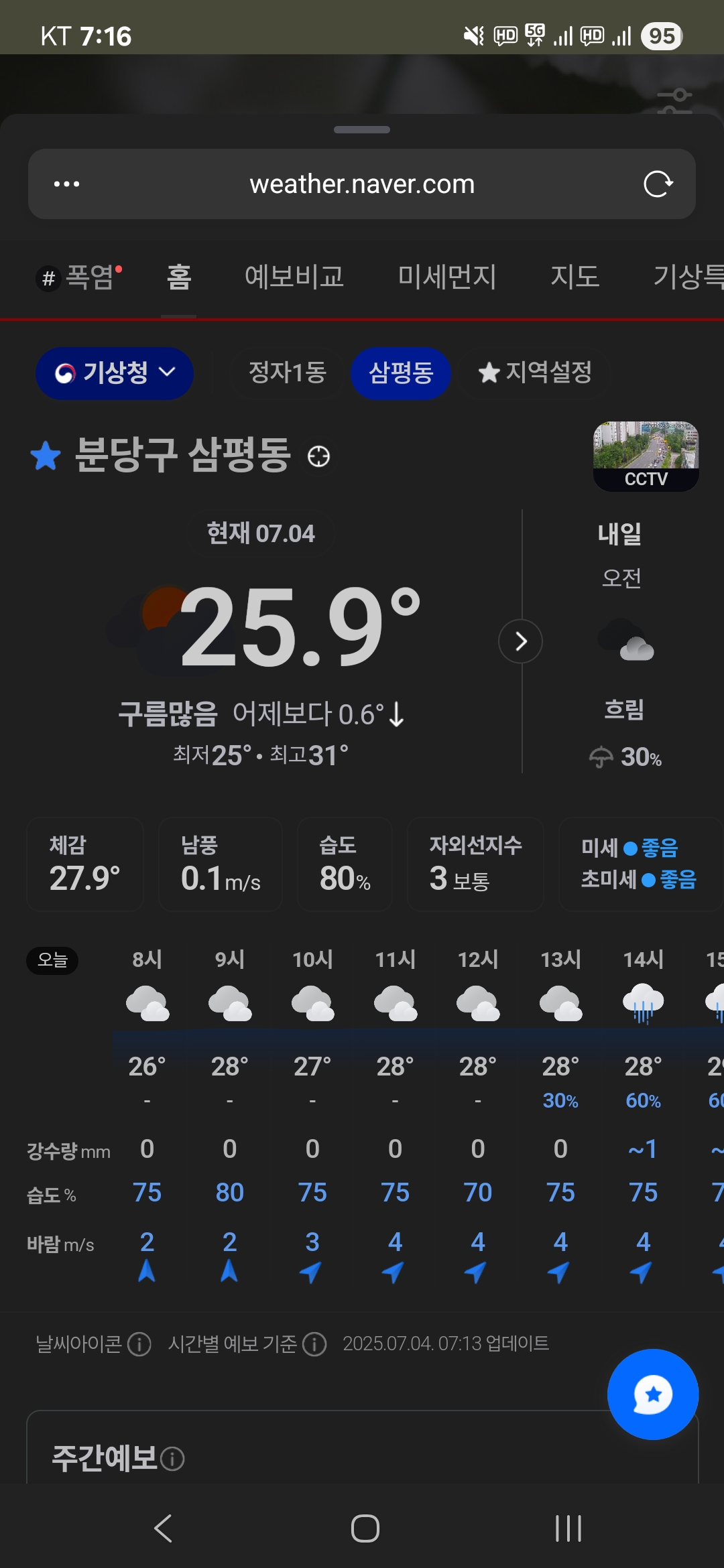Select the 삼평동 location chip
Viewport: 724px width, 1568px height.
coord(401,373)
